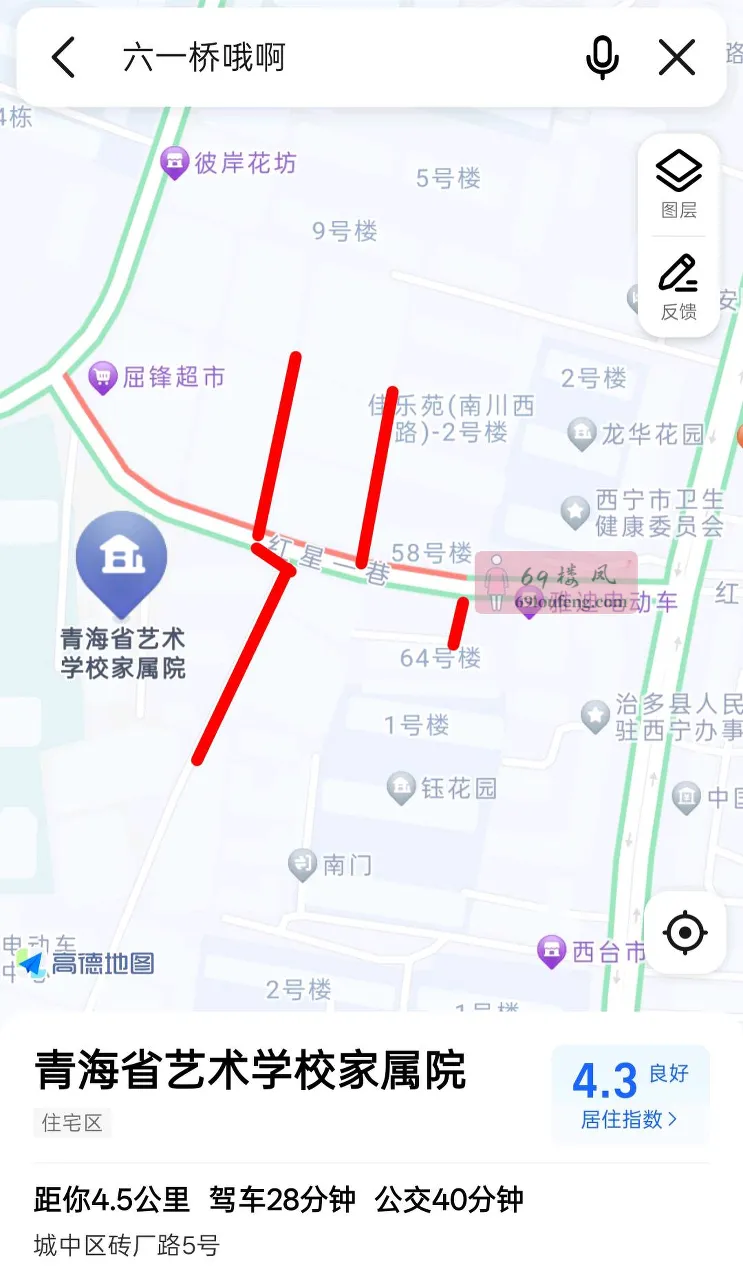Tap the 治多县人民驻西宁办事 marker
This screenshot has width=743, height=1280.
(x=592, y=715)
